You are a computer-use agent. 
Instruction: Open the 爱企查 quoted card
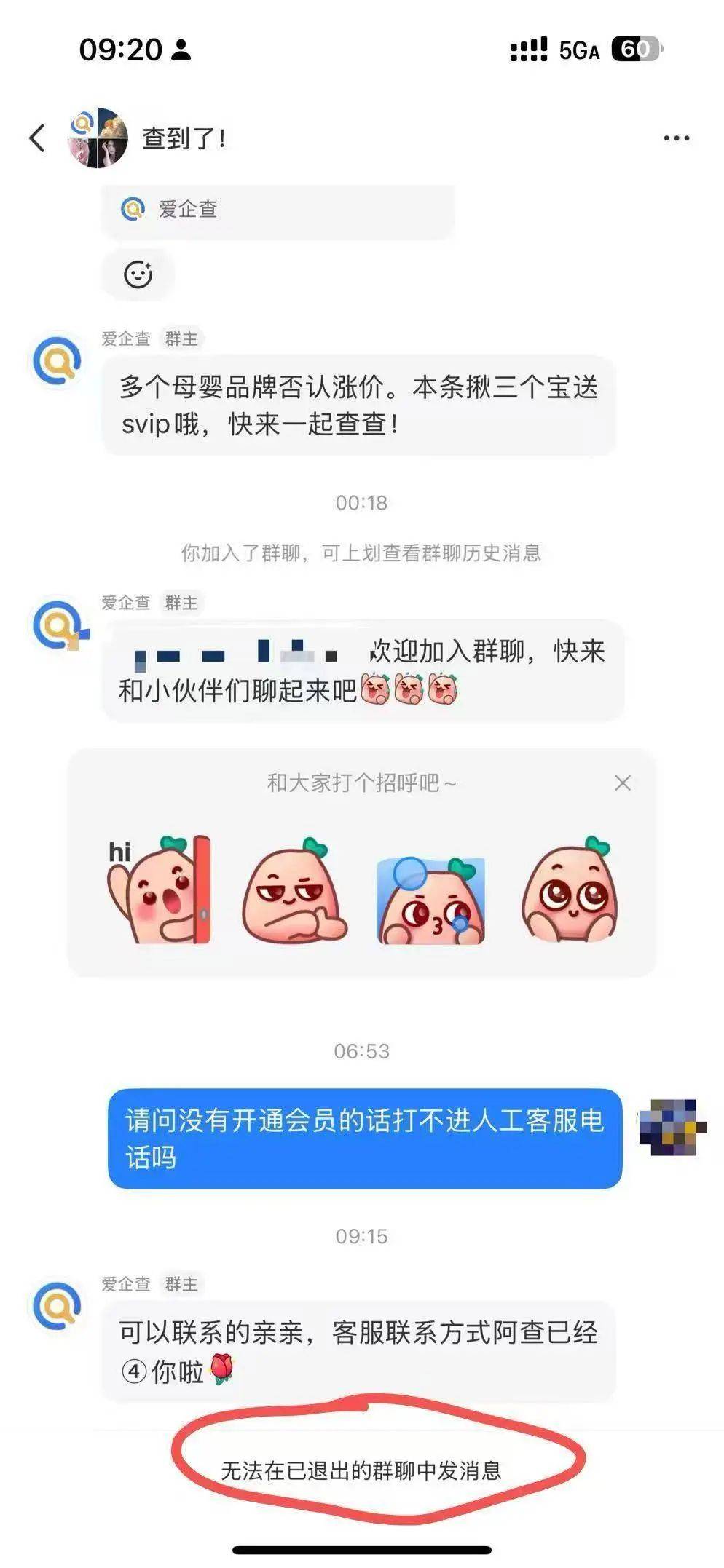(x=278, y=210)
